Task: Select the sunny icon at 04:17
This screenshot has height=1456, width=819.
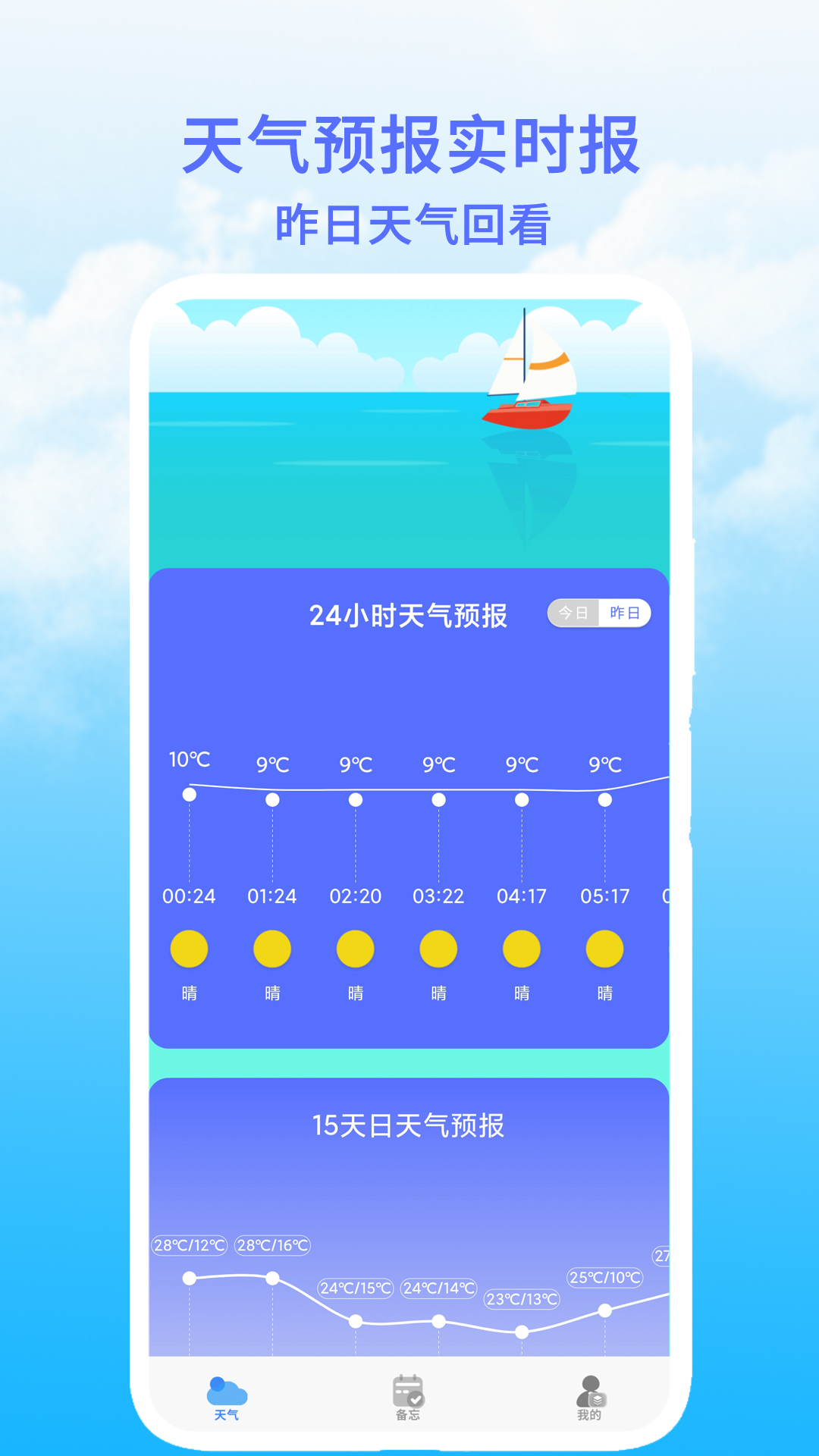Action: tap(521, 949)
